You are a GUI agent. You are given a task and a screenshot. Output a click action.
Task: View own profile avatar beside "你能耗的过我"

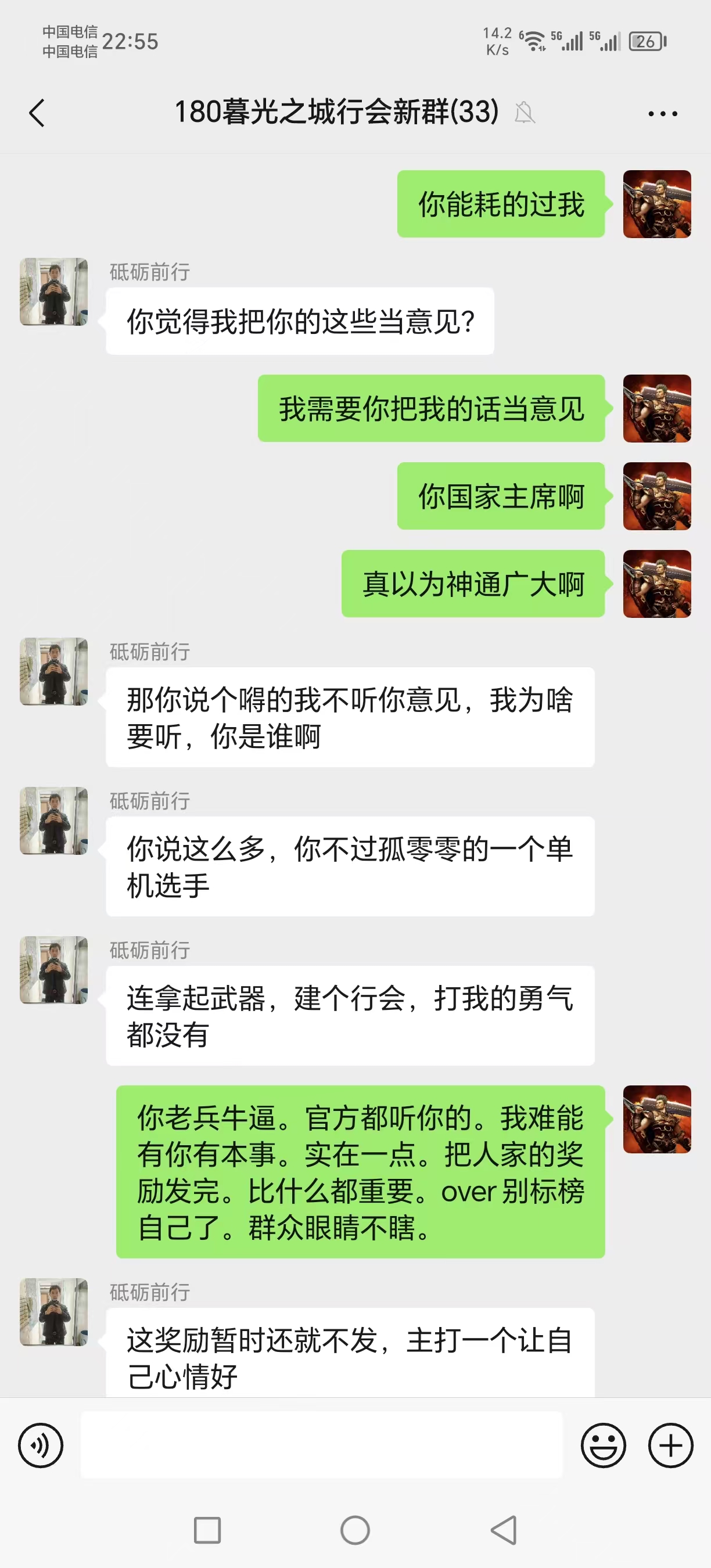tap(657, 204)
